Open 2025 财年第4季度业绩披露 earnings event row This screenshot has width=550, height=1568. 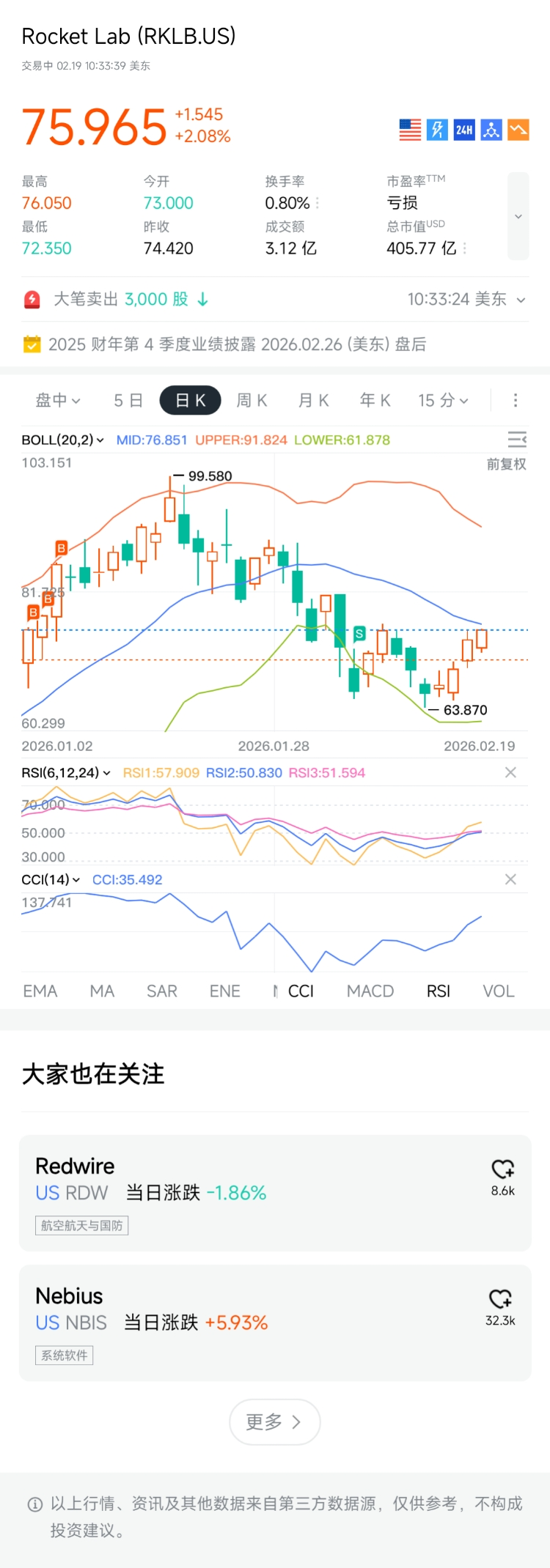point(237,344)
